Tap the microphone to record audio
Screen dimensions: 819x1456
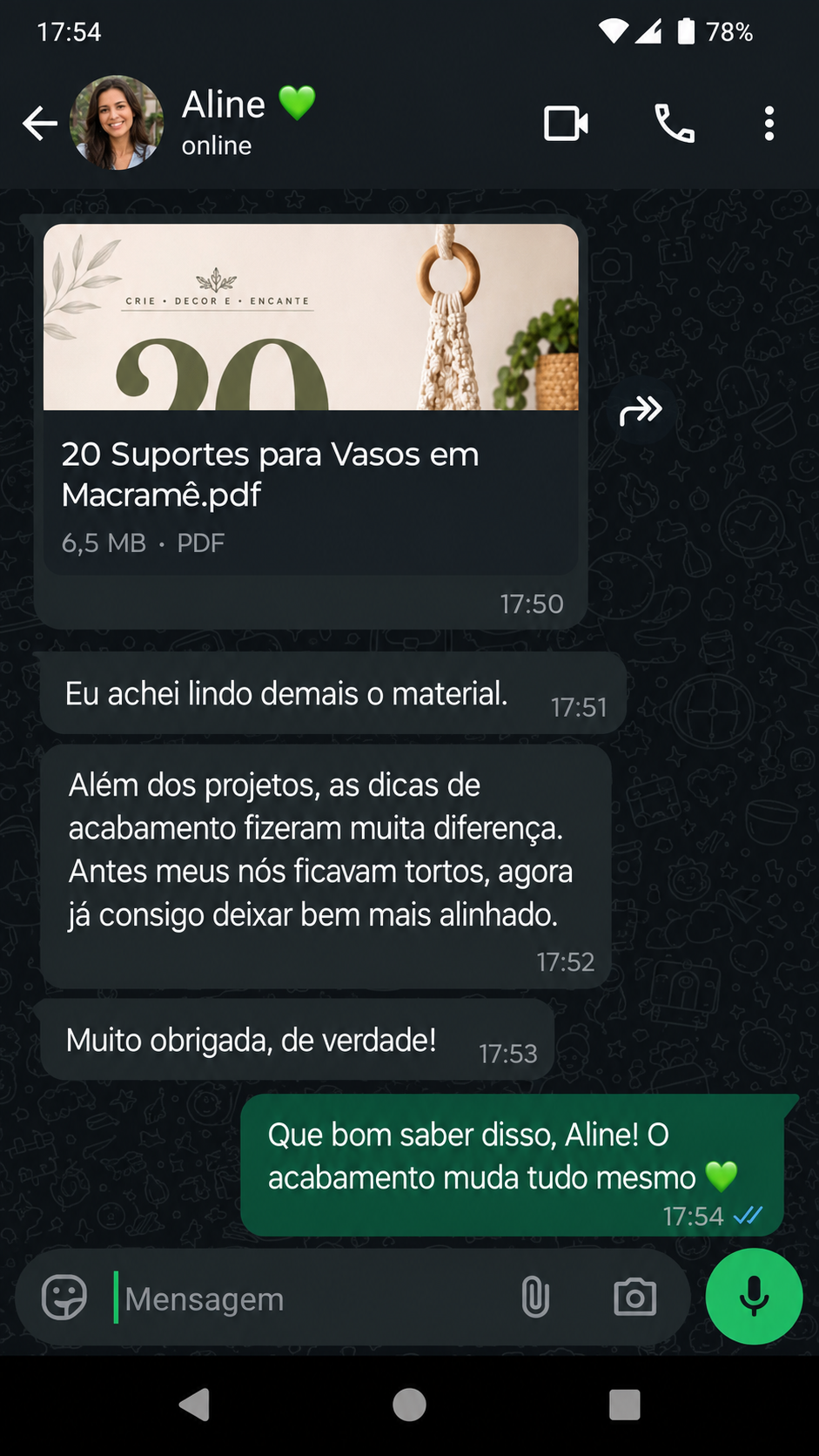tap(754, 1297)
